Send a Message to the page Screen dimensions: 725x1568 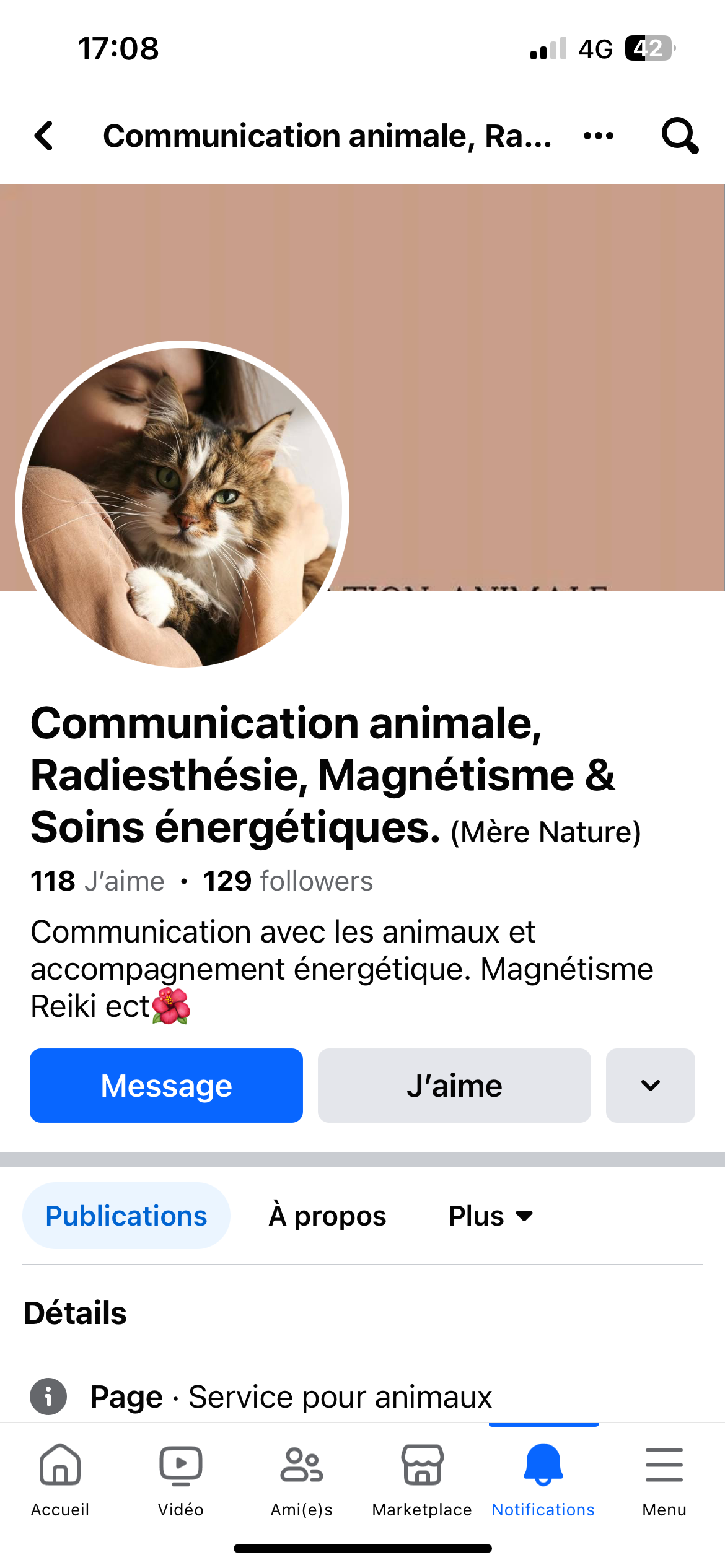point(166,1086)
